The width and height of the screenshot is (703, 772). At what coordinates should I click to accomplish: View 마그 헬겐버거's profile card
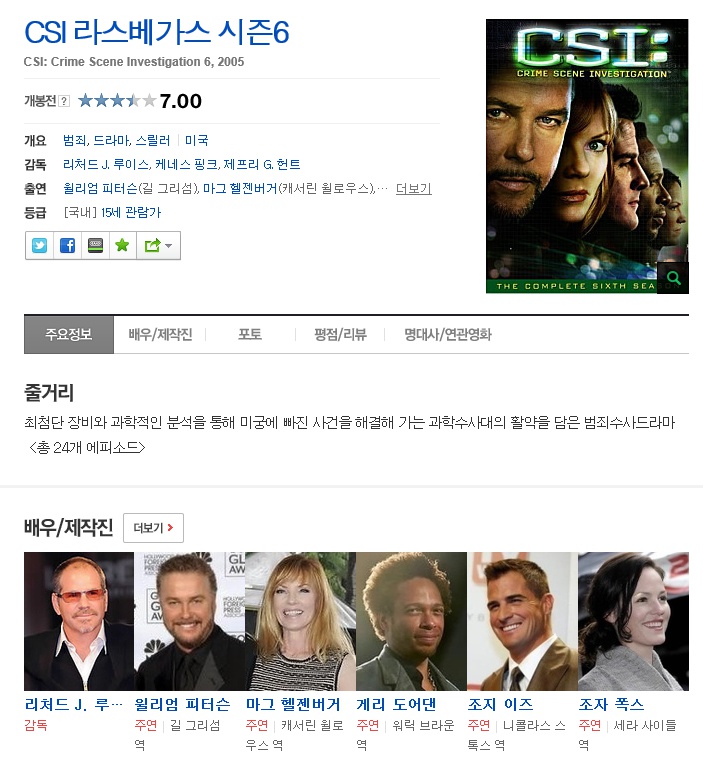click(300, 621)
